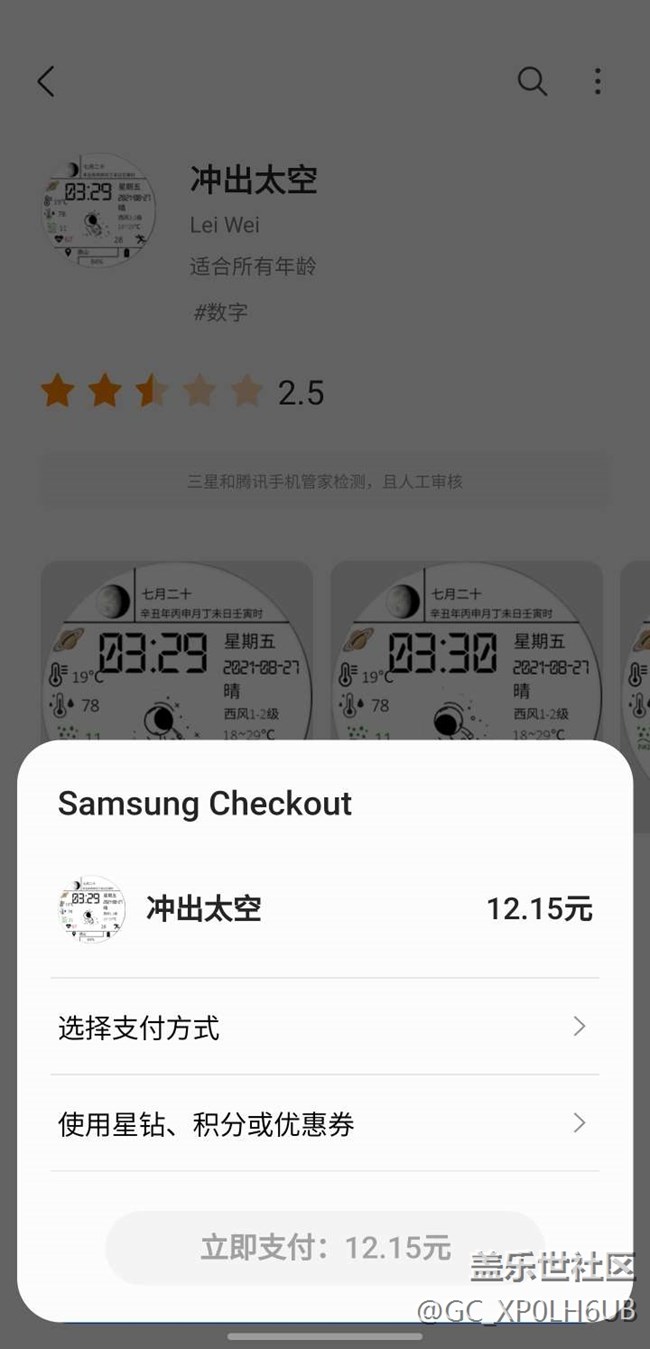Viewport: 650px width, 1349px height.
Task: Go back with the top-left arrow
Action: (46, 81)
